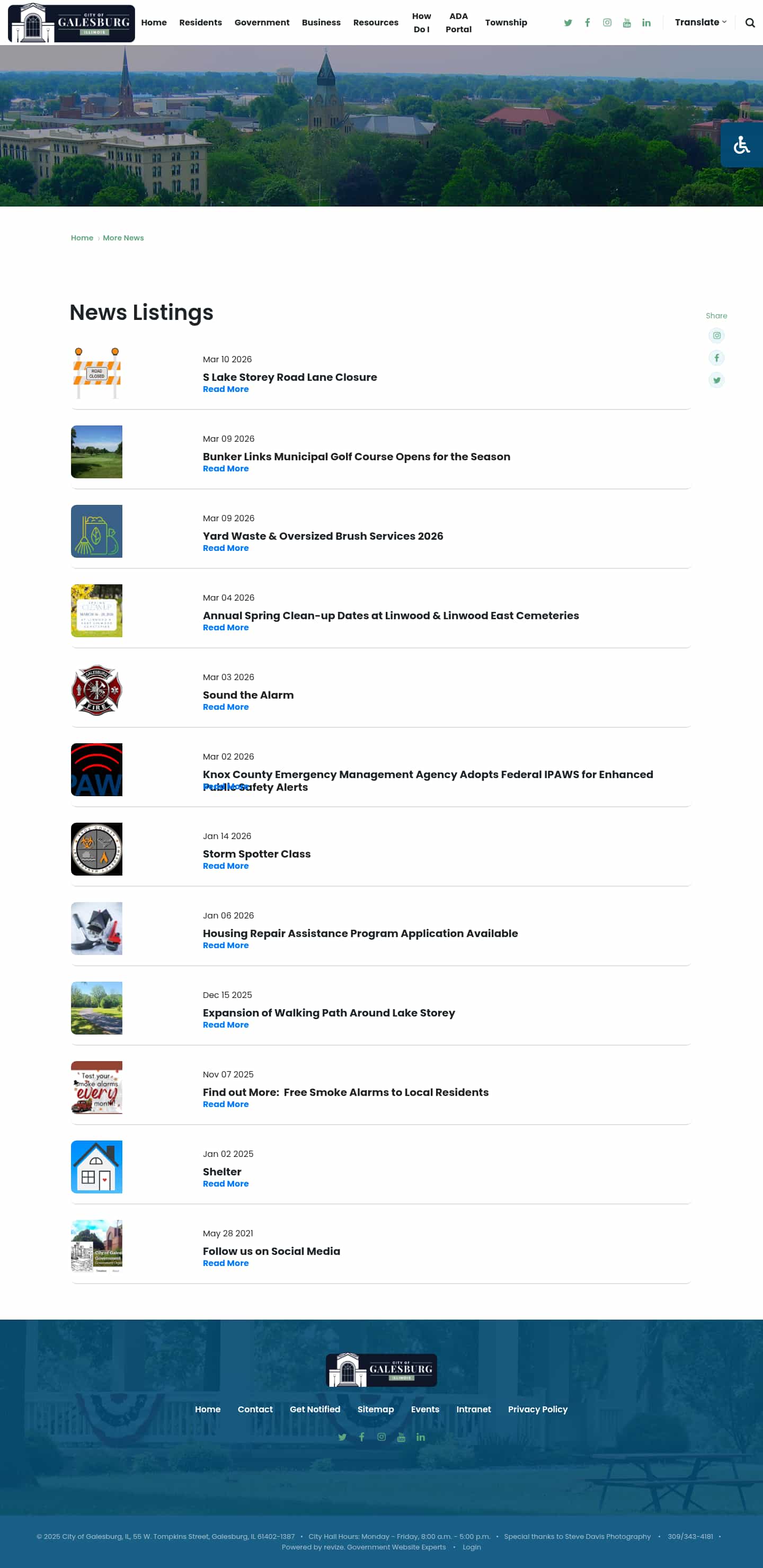Screen dimensions: 763x1568
Task: Open Storm Spotter Class story
Action: [256, 854]
